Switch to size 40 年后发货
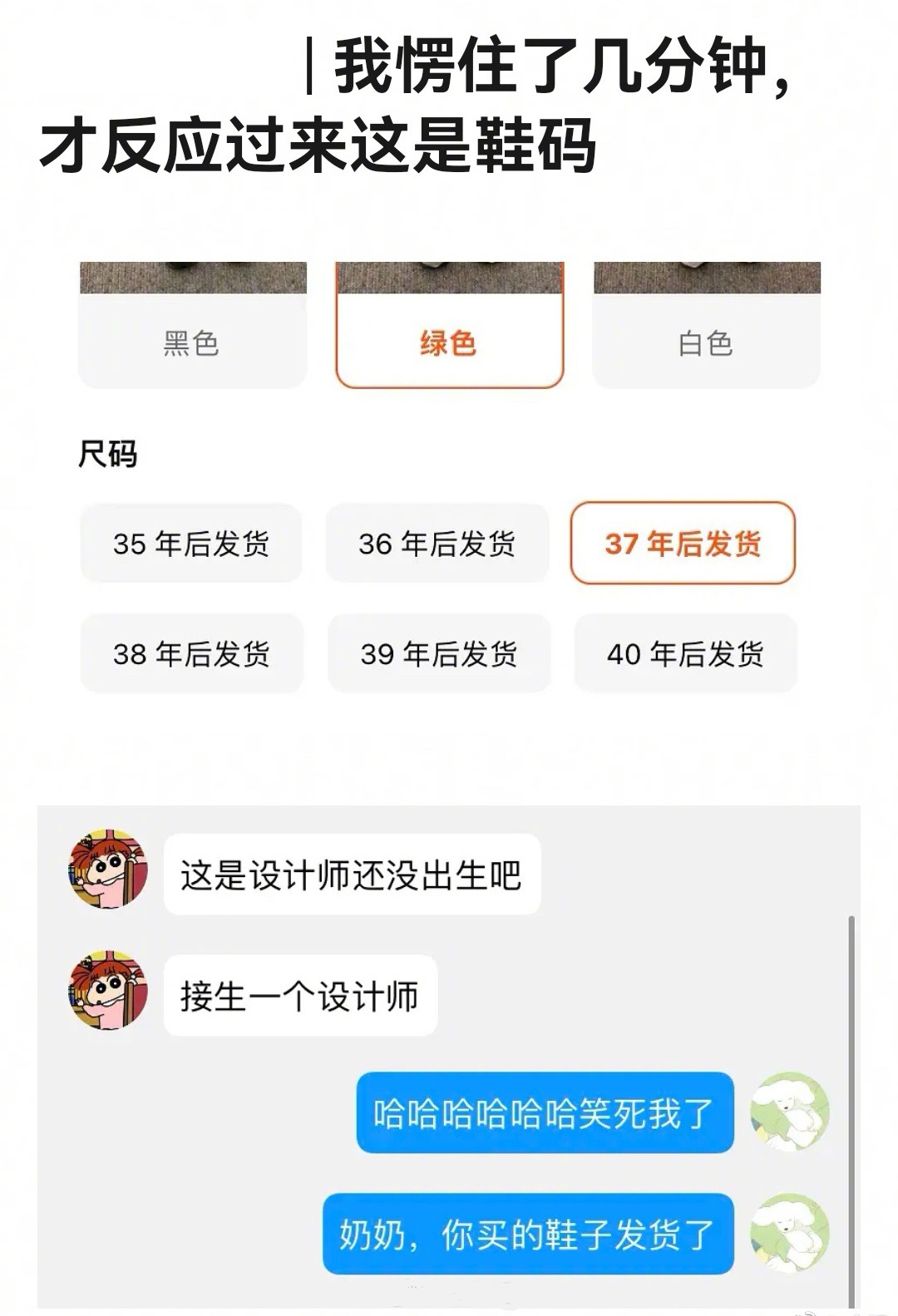The width and height of the screenshot is (898, 1316). [x=684, y=654]
